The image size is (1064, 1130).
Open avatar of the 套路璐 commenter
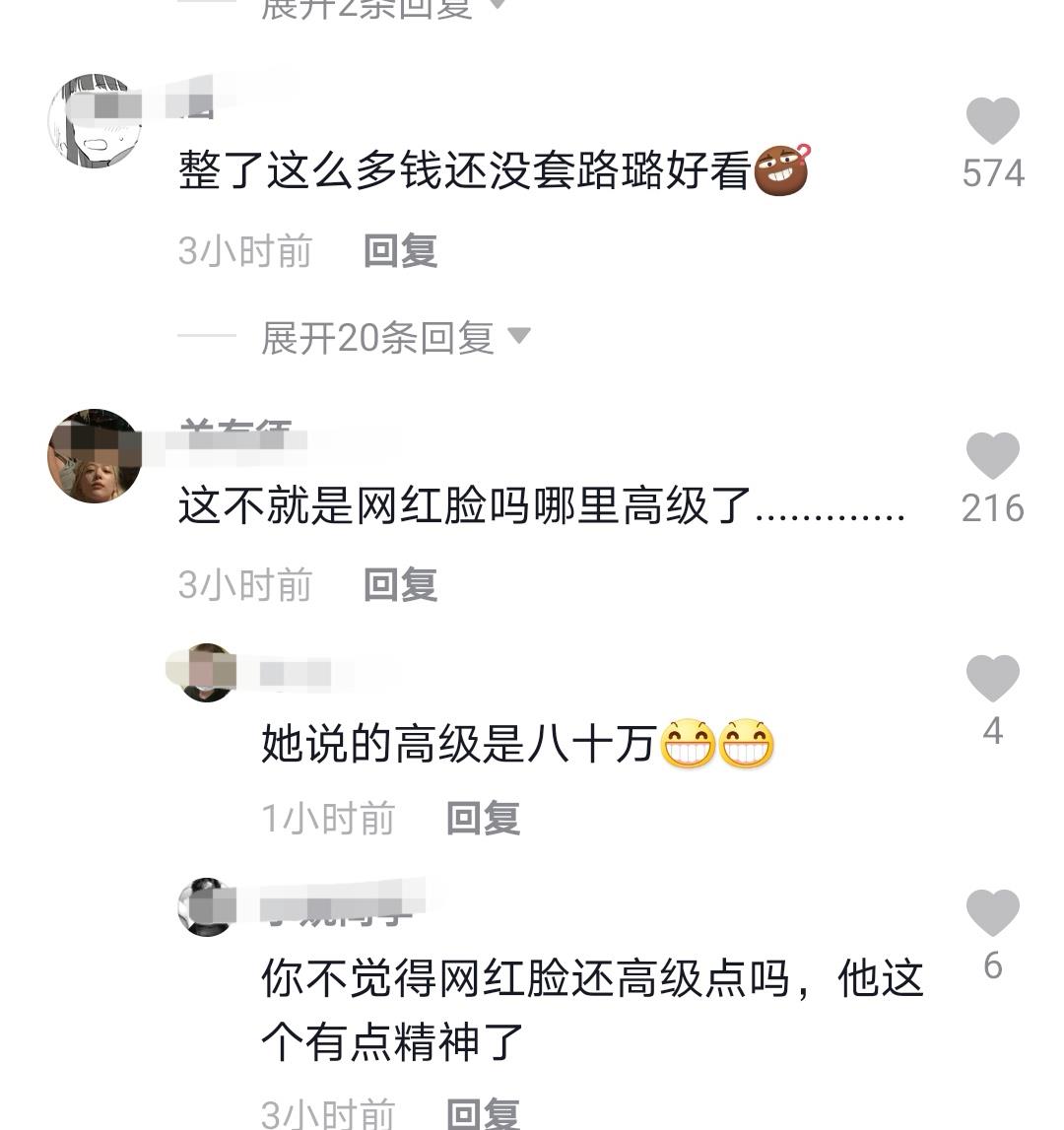point(95,120)
